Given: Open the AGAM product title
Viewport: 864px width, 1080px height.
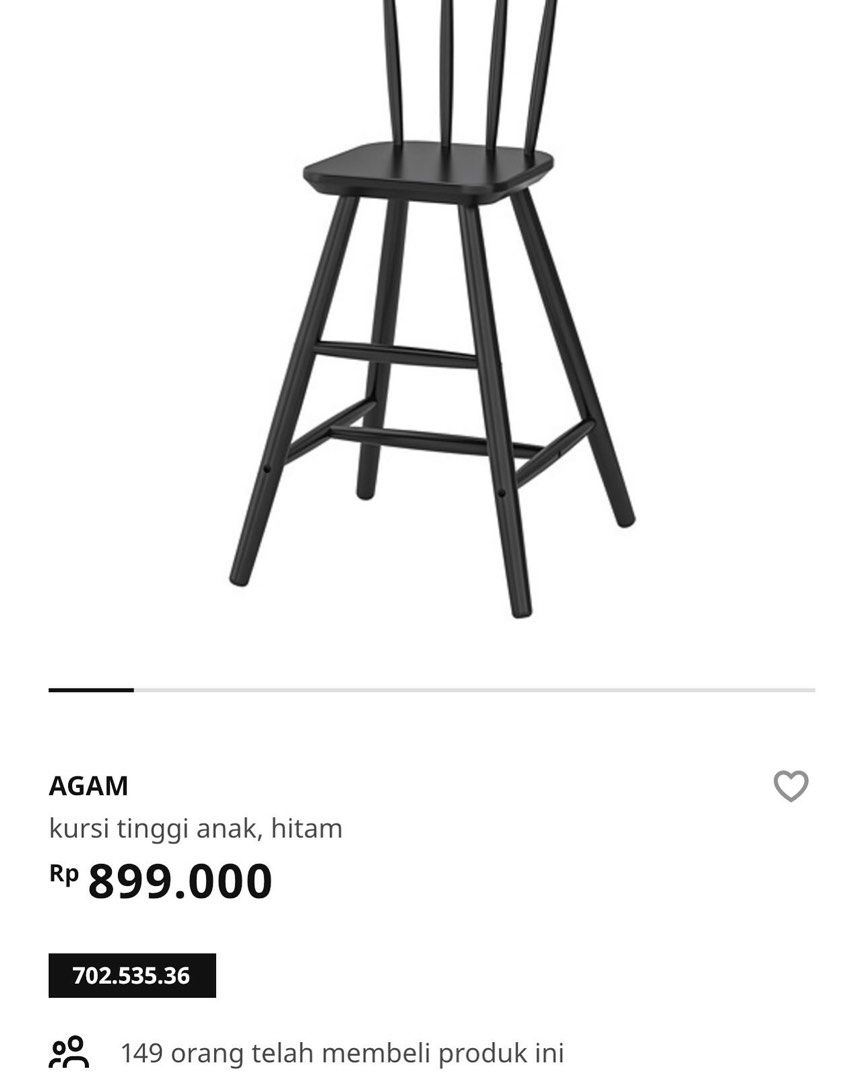Looking at the screenshot, I should tap(87, 786).
